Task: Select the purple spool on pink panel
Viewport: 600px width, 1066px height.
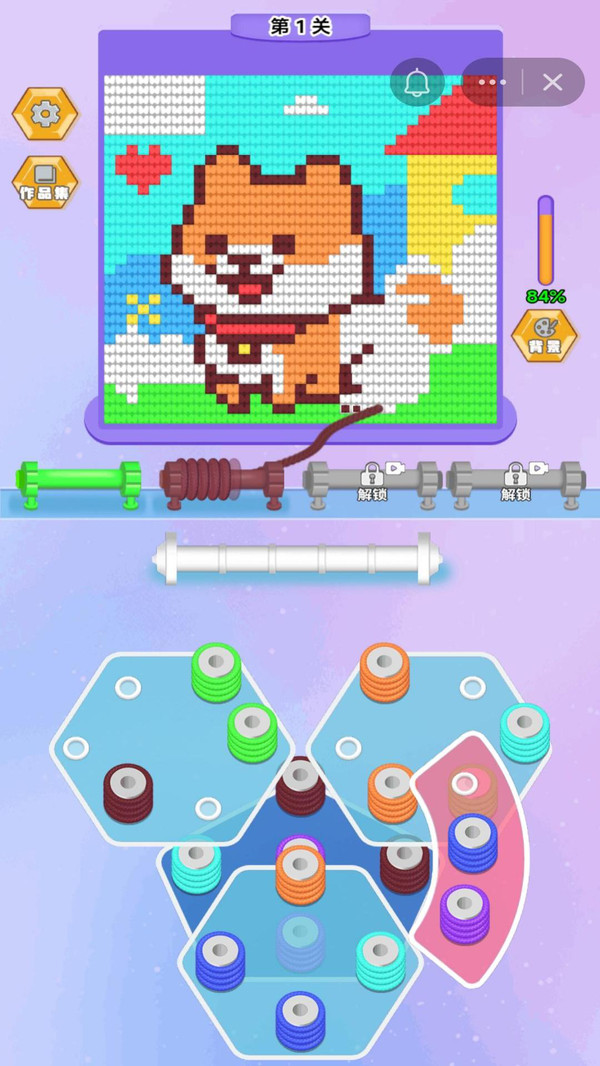Action: tap(465, 912)
